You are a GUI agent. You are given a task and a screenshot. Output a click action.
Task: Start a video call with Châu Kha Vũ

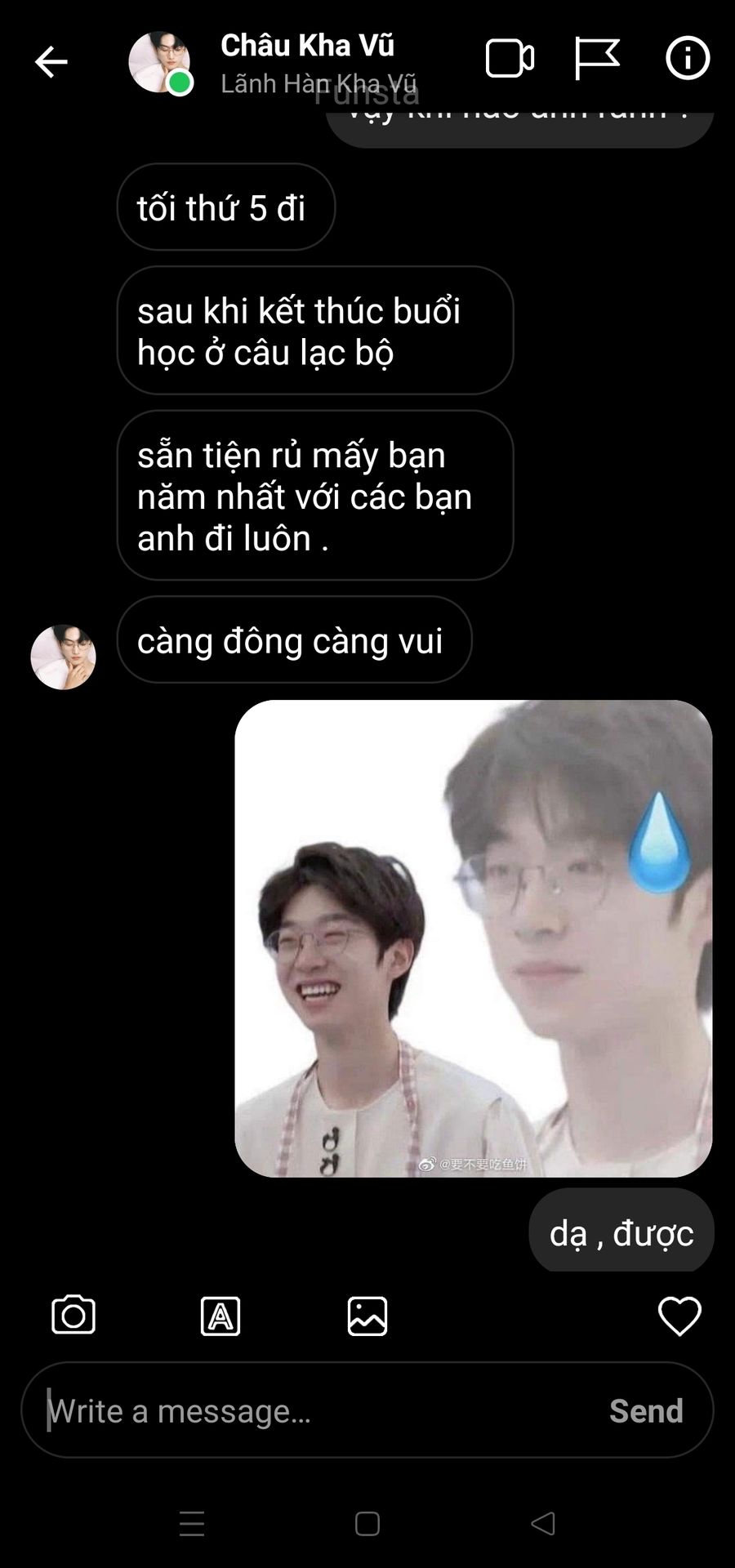(x=510, y=59)
